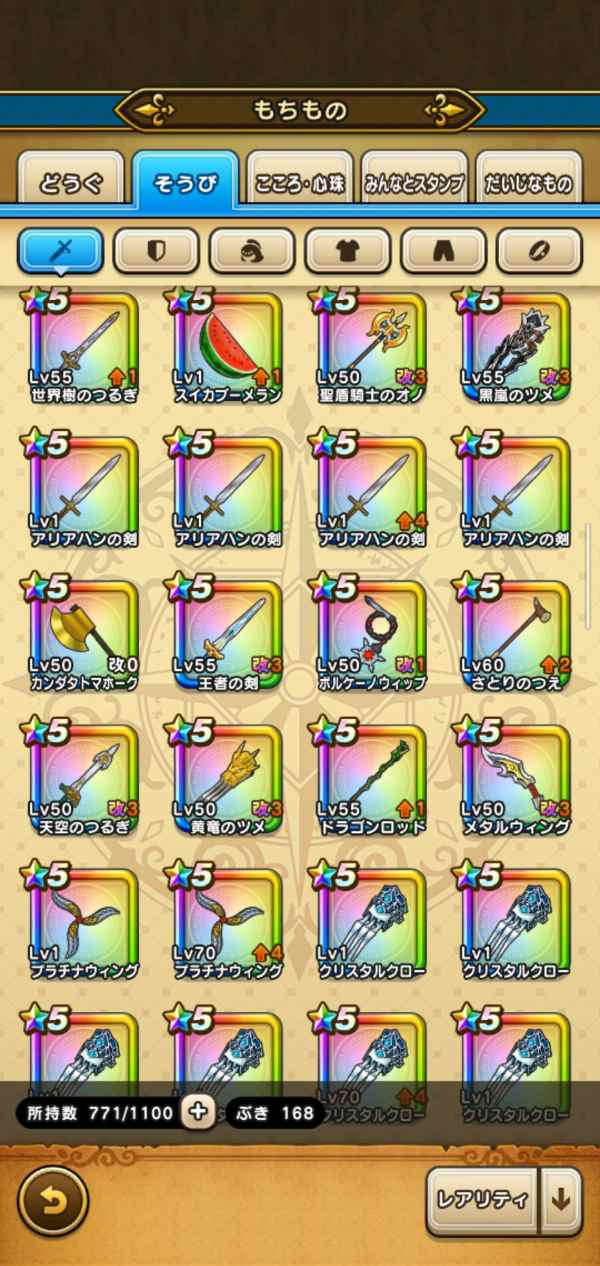The image size is (600, 1266).
Task: Switch to みんなとスタンプ tab
Action: (x=414, y=182)
